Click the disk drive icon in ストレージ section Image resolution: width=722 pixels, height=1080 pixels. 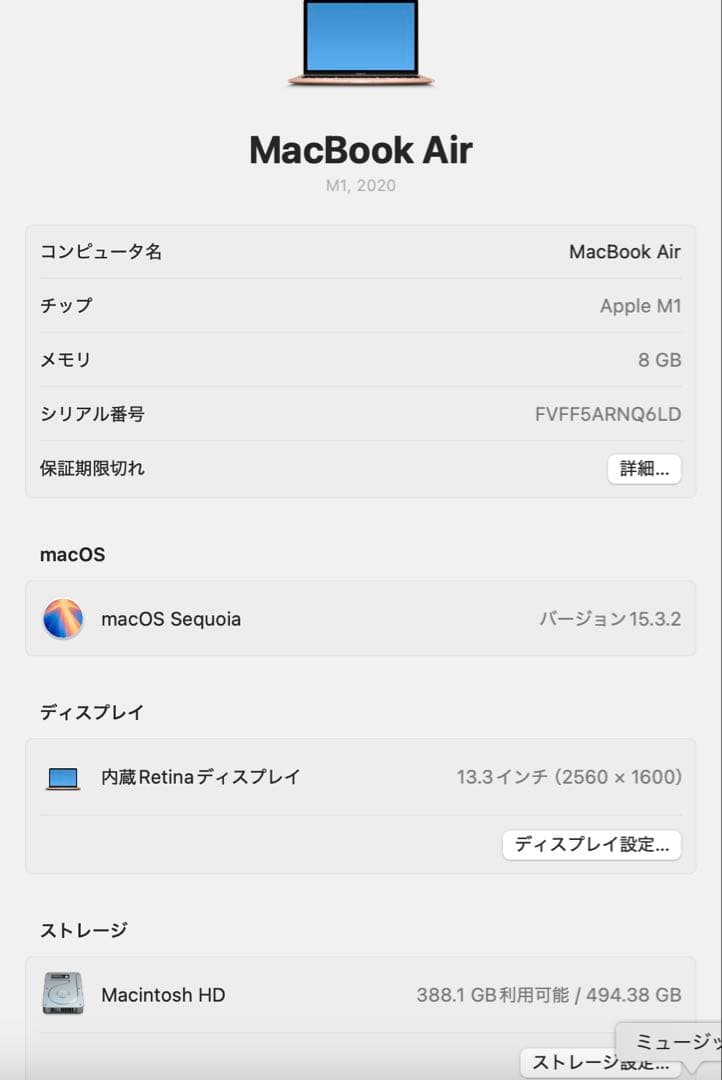(x=62, y=994)
